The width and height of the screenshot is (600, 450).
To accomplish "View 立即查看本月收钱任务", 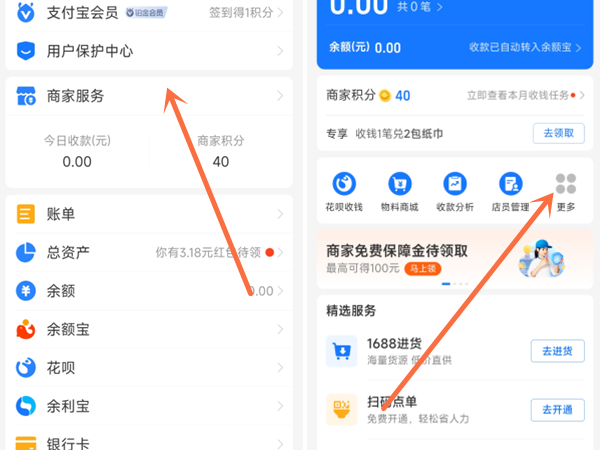I will pos(525,95).
